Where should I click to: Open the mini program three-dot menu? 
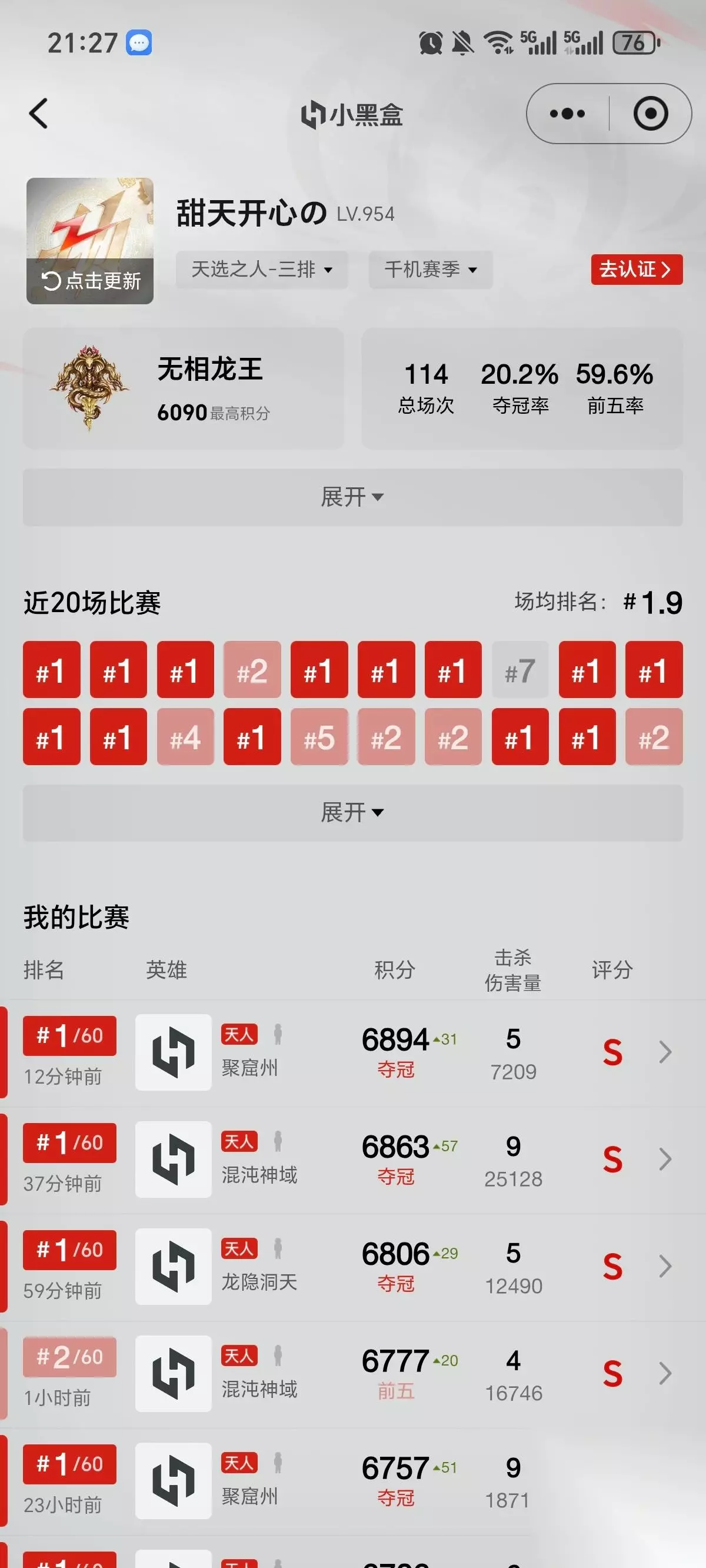pyautogui.click(x=567, y=114)
